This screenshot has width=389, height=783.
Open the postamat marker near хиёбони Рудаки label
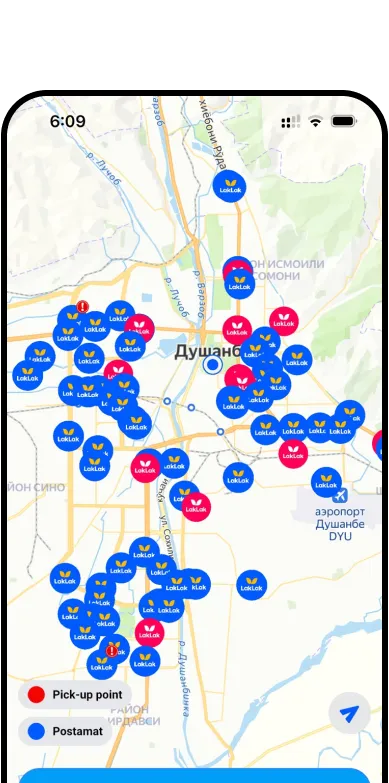tap(230, 186)
